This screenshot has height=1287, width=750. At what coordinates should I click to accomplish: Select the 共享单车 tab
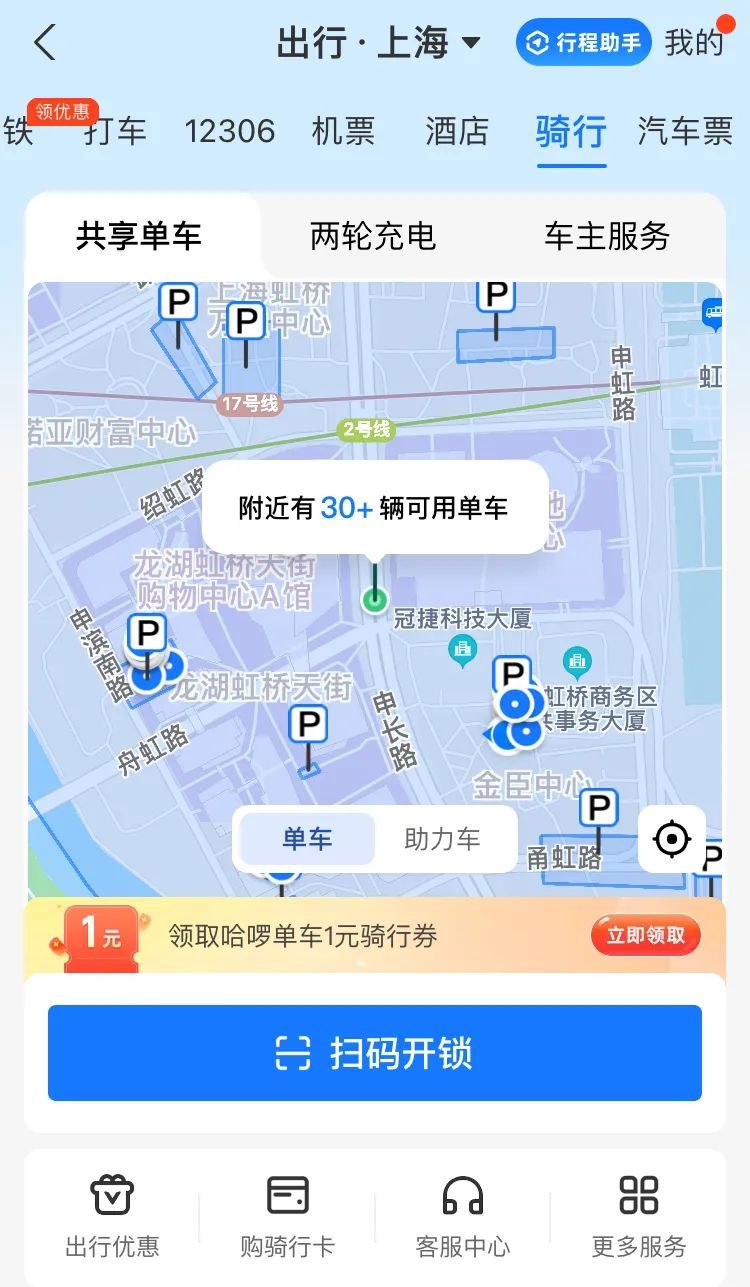point(139,236)
